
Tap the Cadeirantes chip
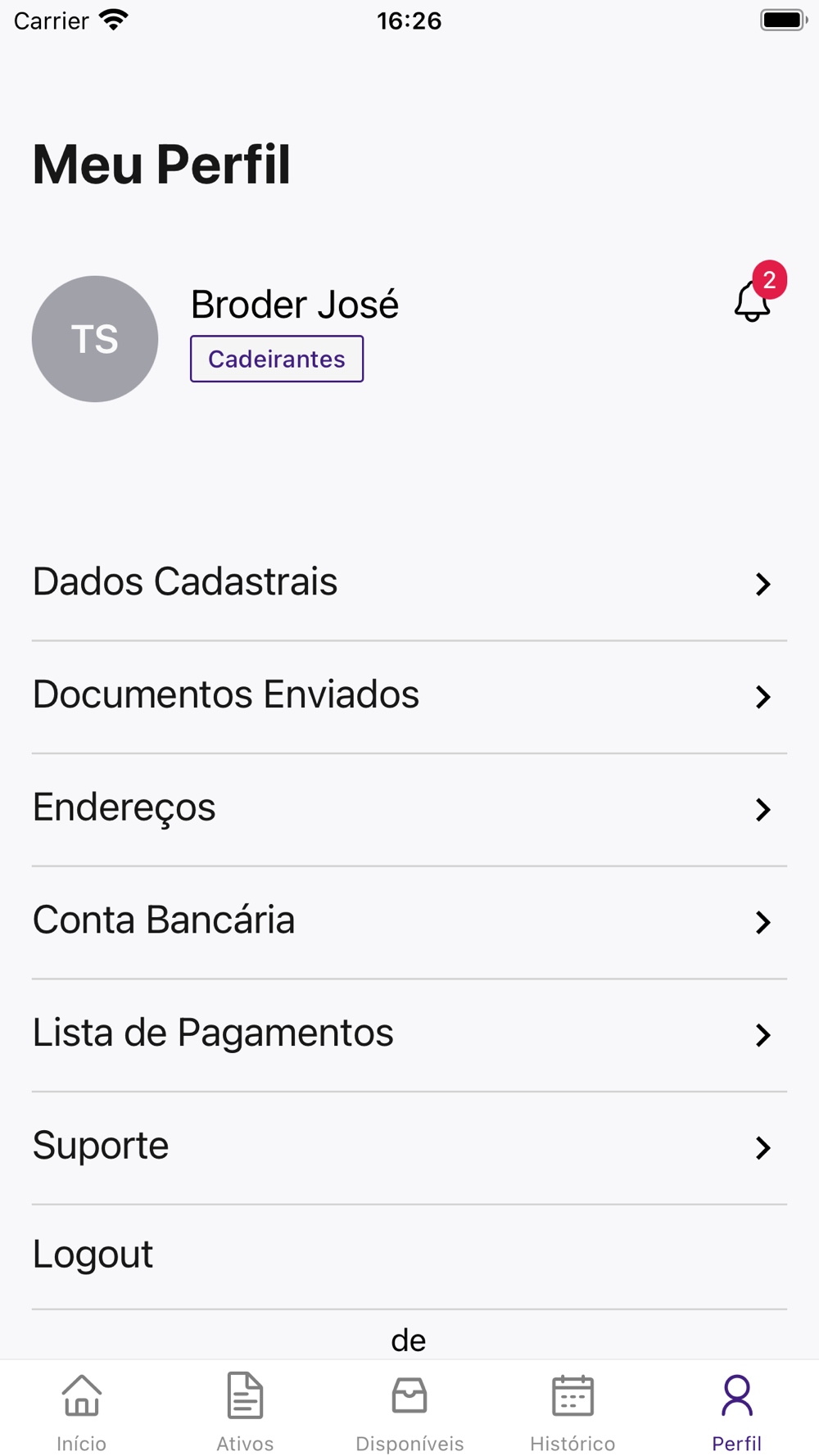pos(277,359)
